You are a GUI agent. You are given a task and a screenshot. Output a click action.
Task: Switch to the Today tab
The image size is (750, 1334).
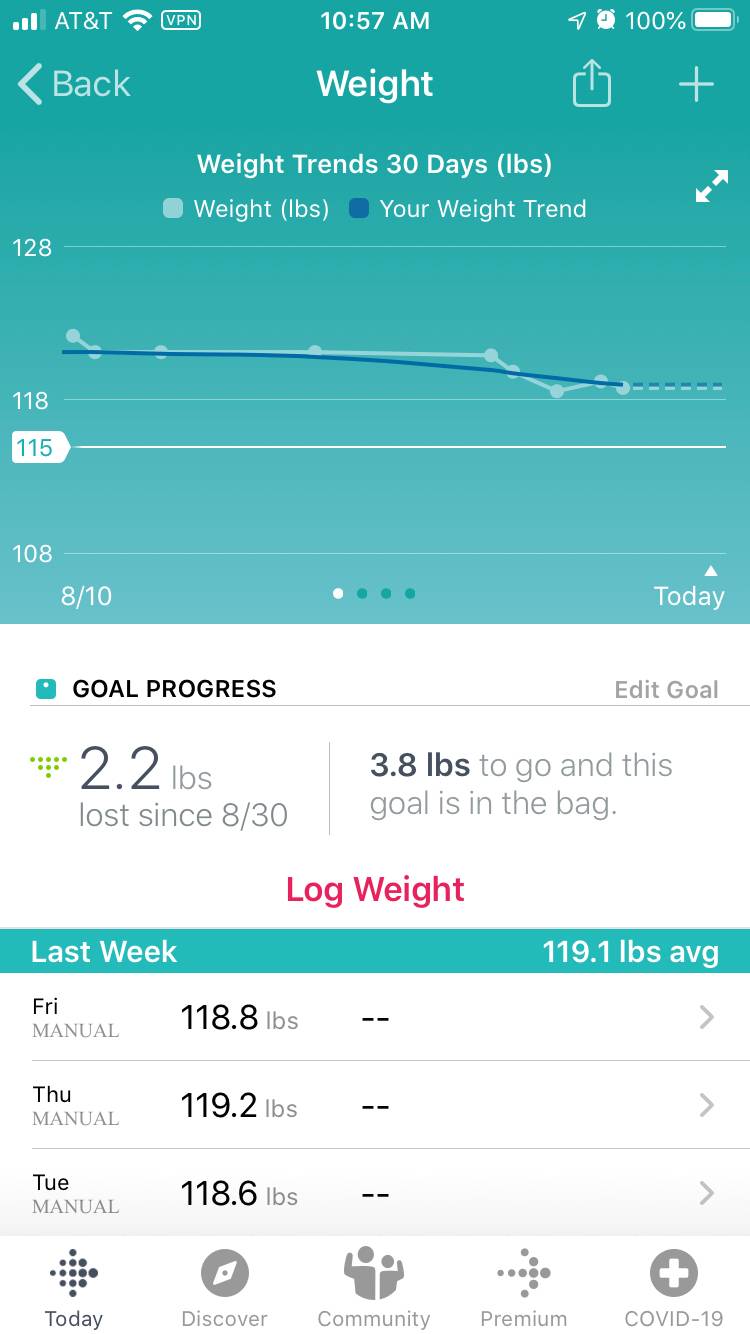point(74,1288)
